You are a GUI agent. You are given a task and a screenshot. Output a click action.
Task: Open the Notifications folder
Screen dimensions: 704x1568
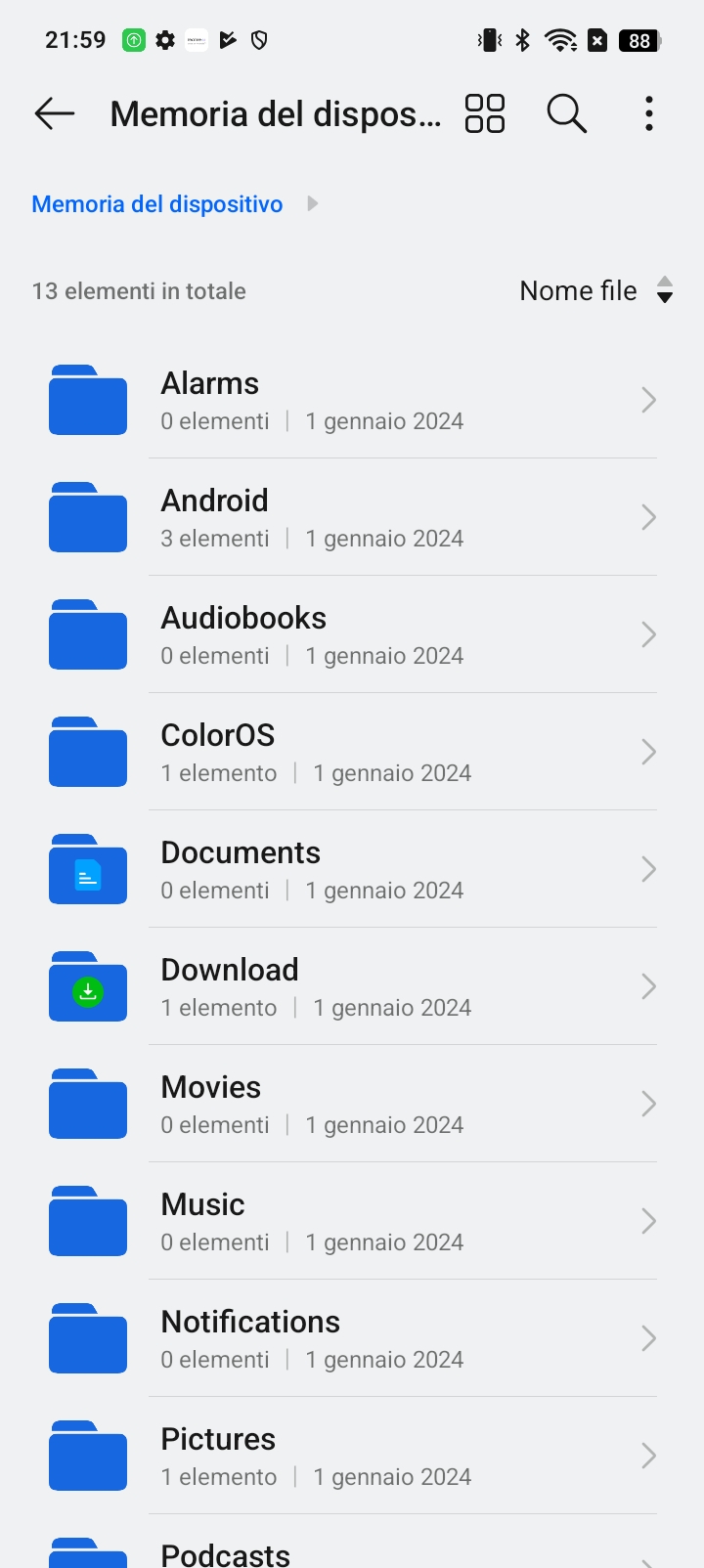[x=352, y=1338]
